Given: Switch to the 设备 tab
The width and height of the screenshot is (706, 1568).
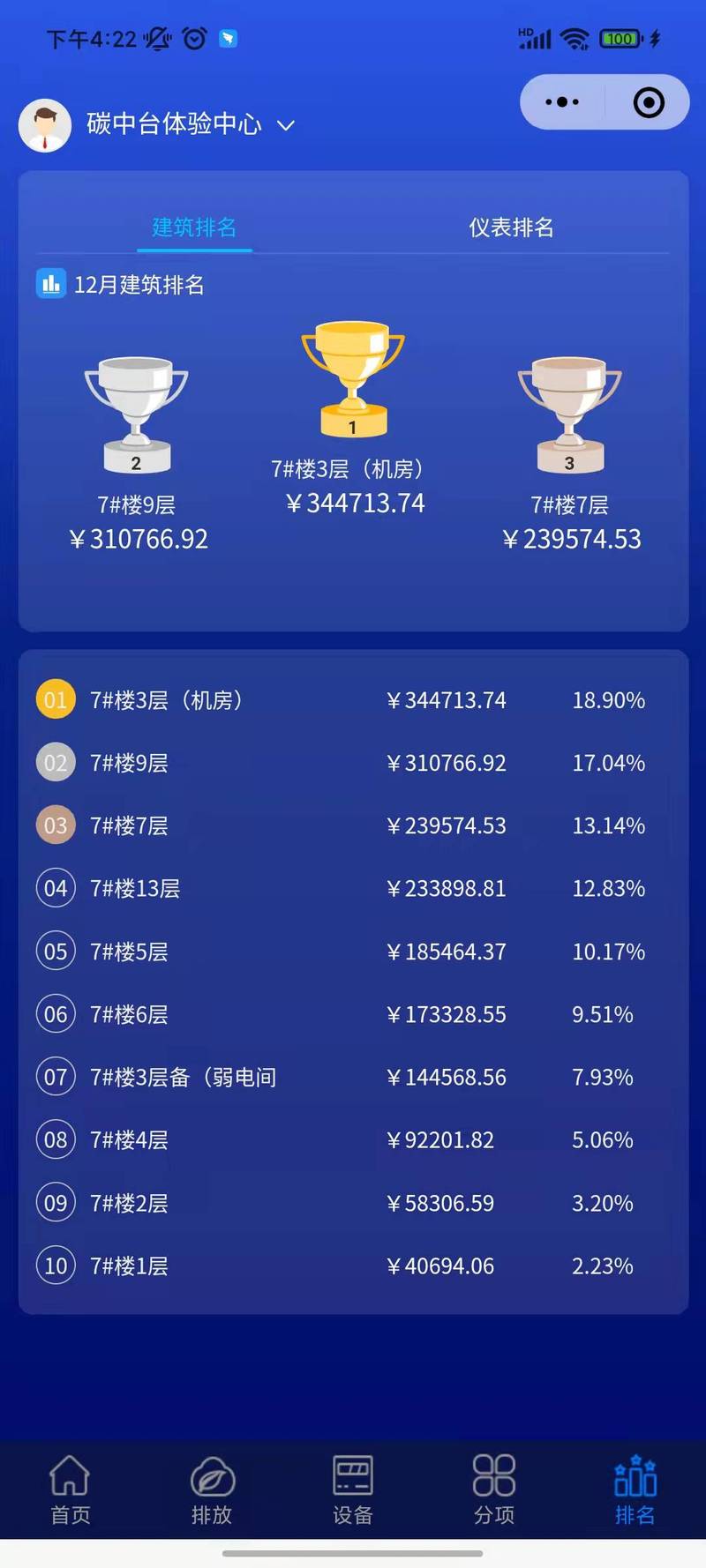Looking at the screenshot, I should (353, 1490).
